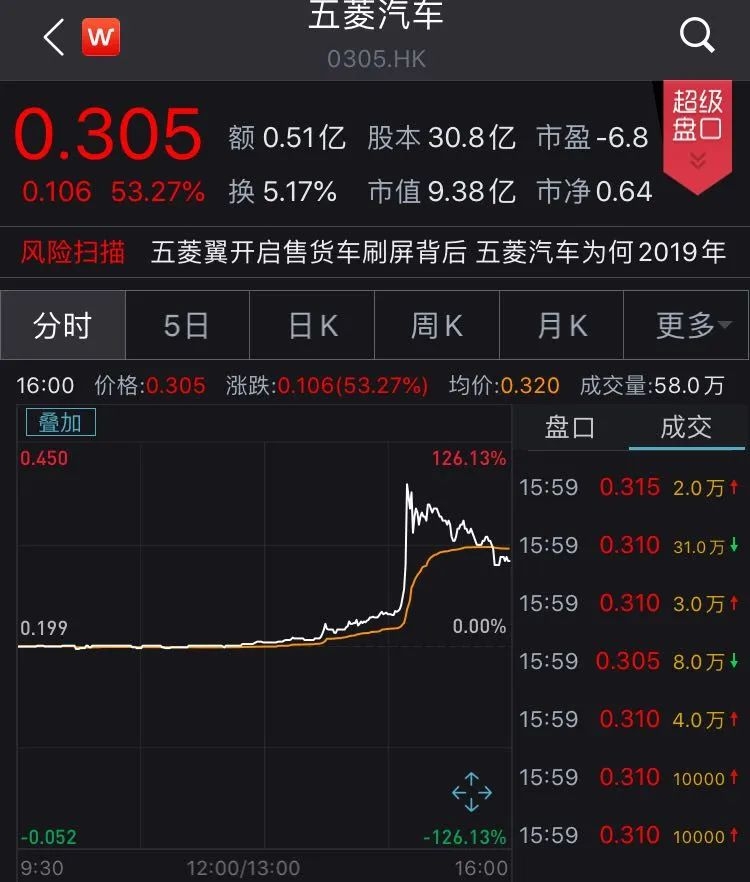Show the 月K chart
Viewport: 750px width, 882px height.
point(561,326)
